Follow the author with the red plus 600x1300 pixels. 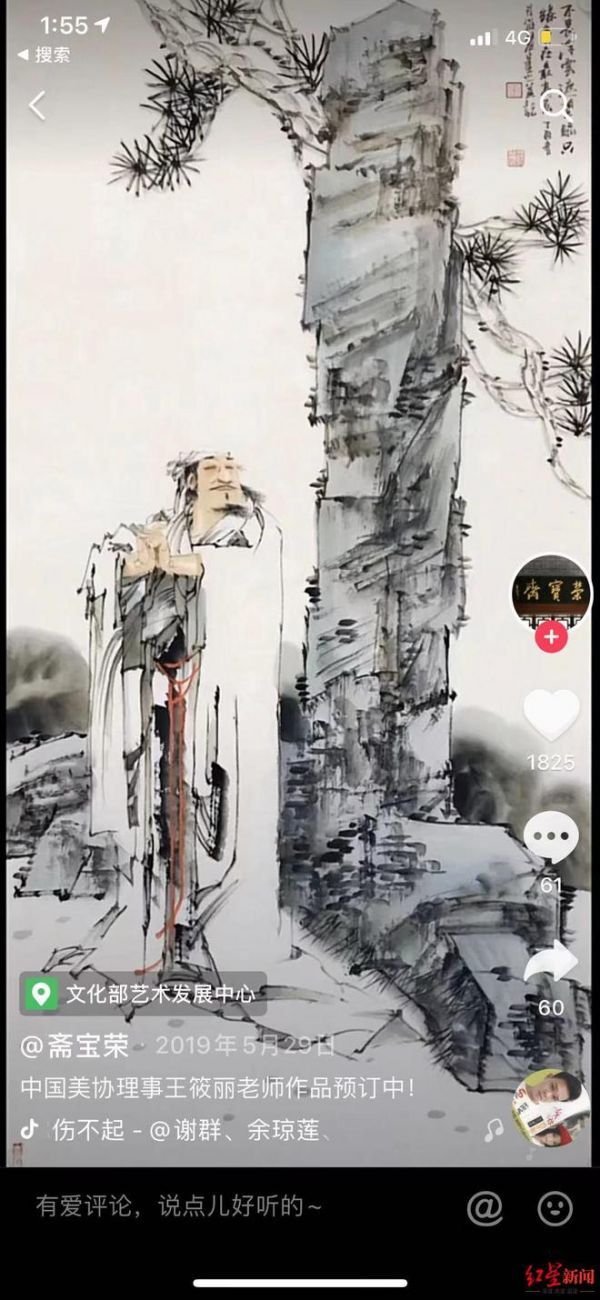coord(551,637)
